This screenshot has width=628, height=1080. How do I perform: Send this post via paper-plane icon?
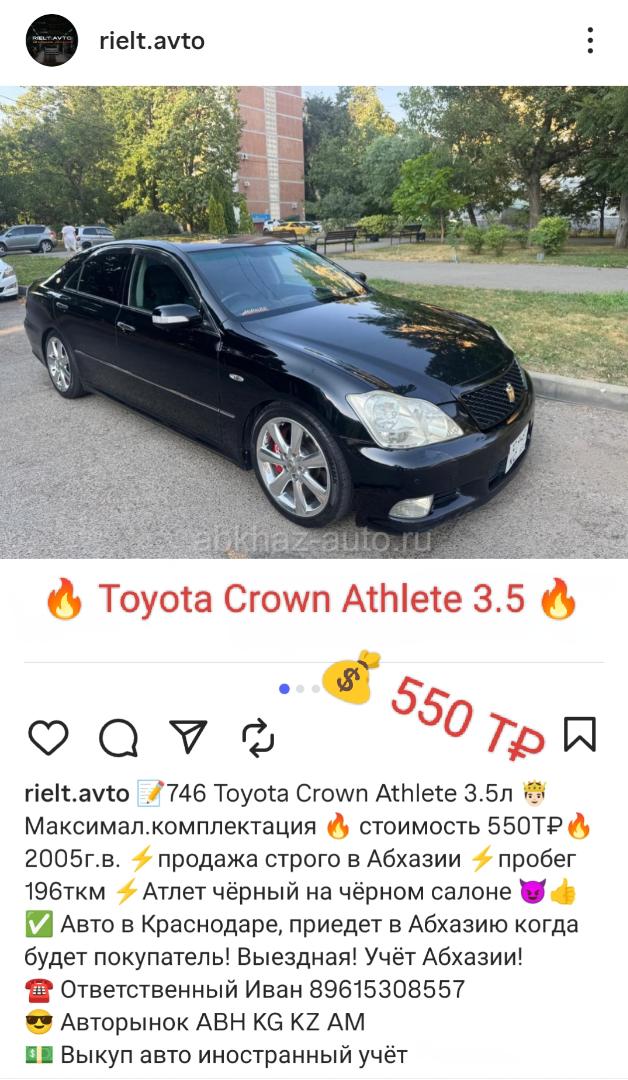(189, 736)
